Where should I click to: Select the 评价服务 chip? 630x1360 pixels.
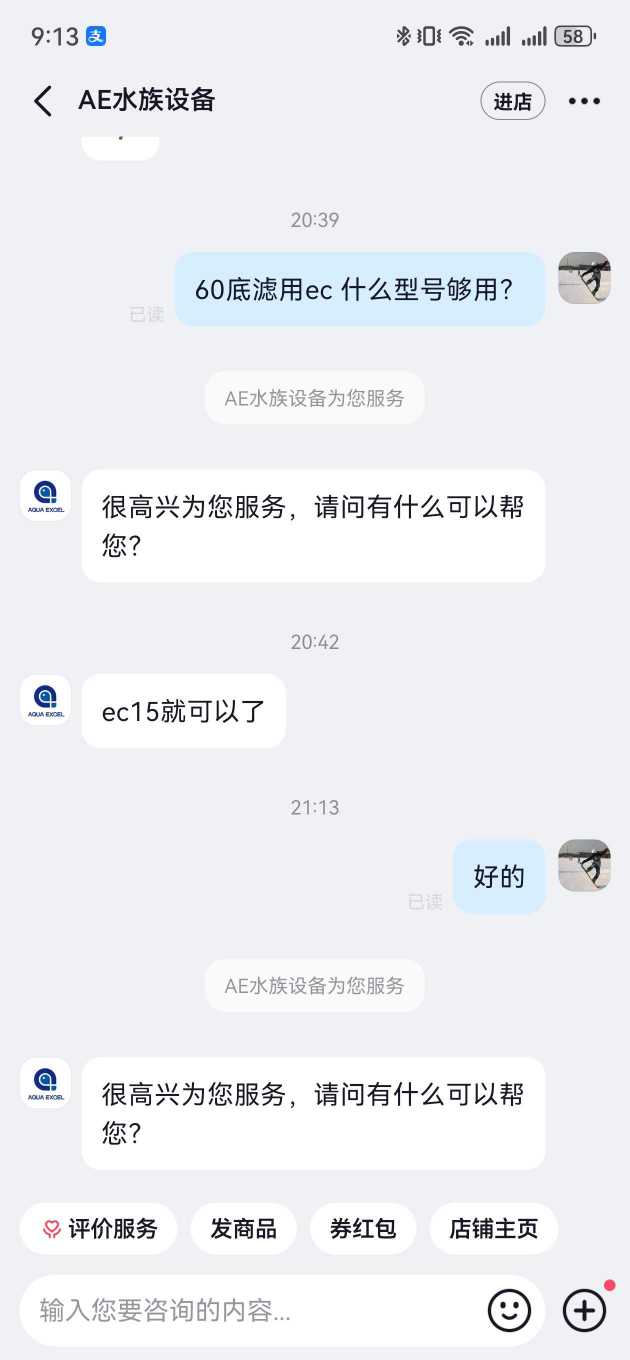[x=98, y=1229]
